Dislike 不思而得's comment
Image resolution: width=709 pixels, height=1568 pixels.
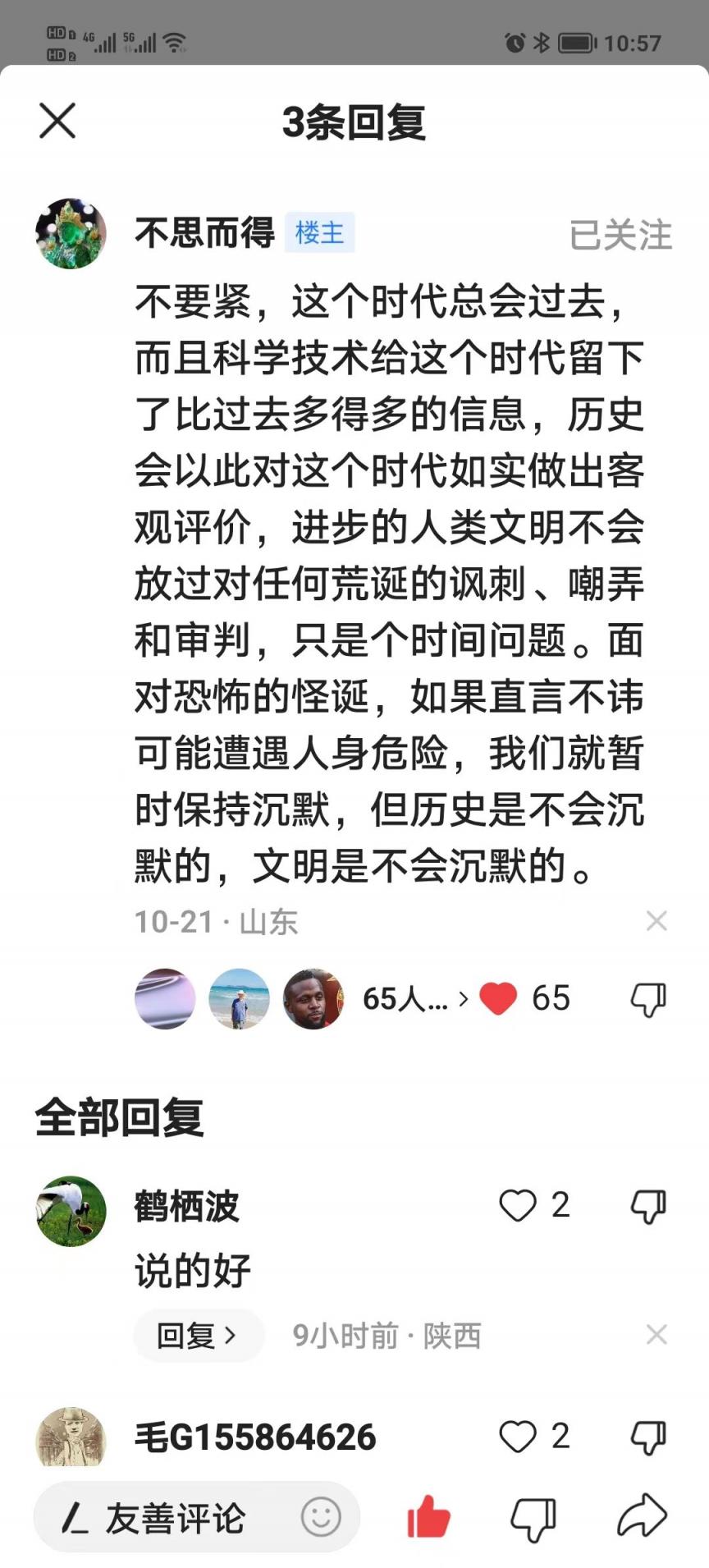click(x=648, y=999)
